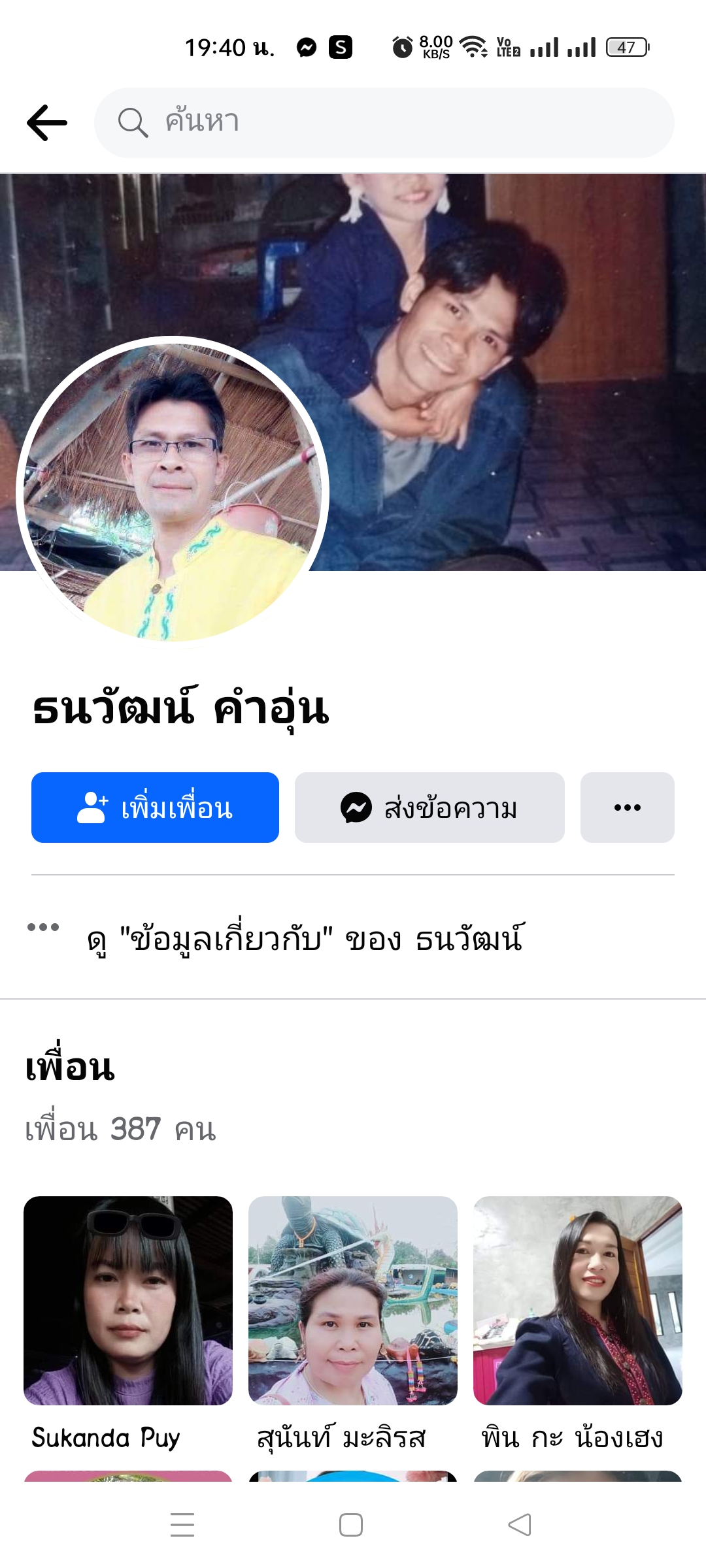Open friend พิน กะ น้องเฮง profile
Viewport: 706px width, 1568px height.
click(x=578, y=1300)
